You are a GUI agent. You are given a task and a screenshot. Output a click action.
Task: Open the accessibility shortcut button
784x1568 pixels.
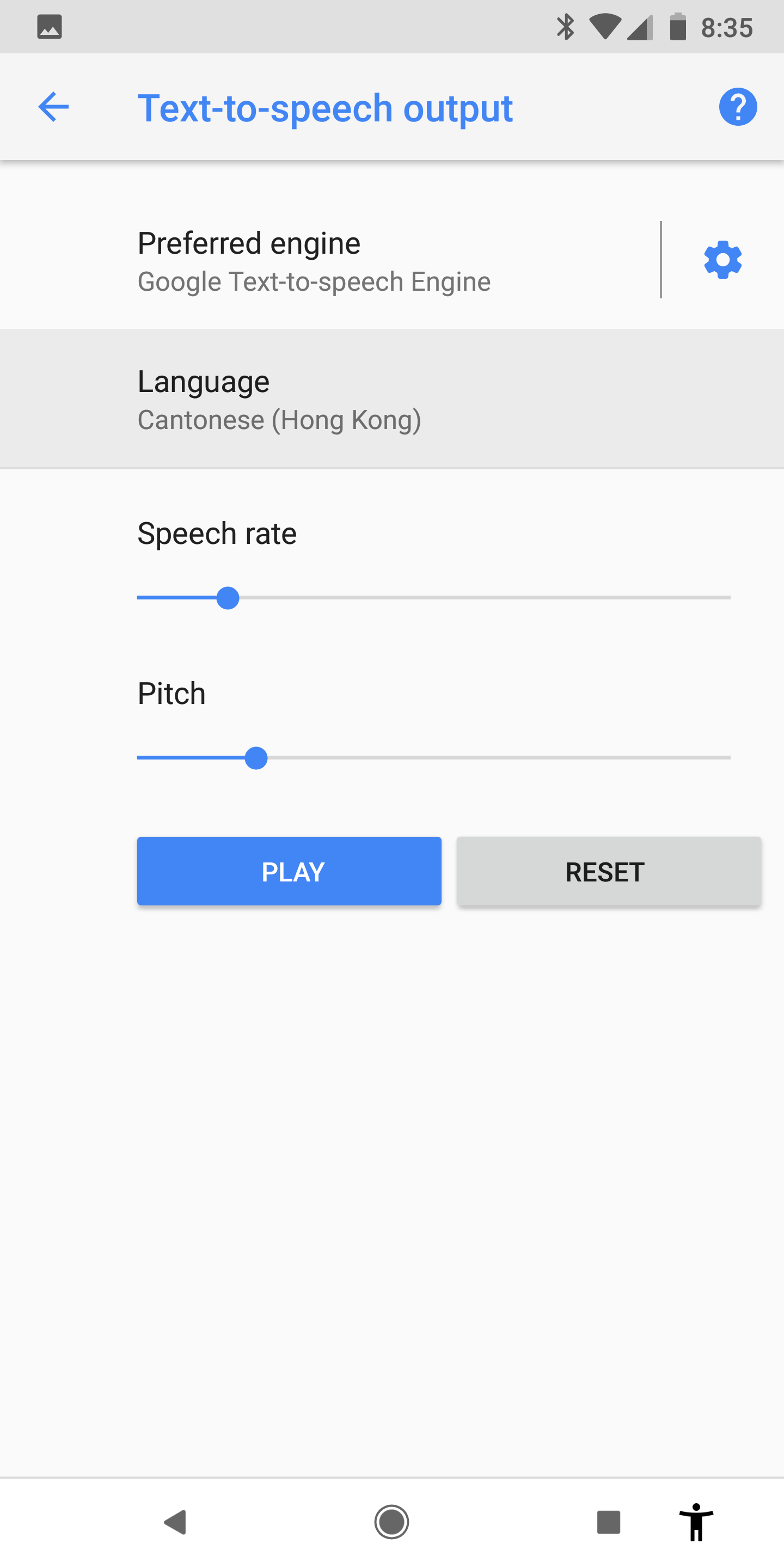(x=696, y=1522)
